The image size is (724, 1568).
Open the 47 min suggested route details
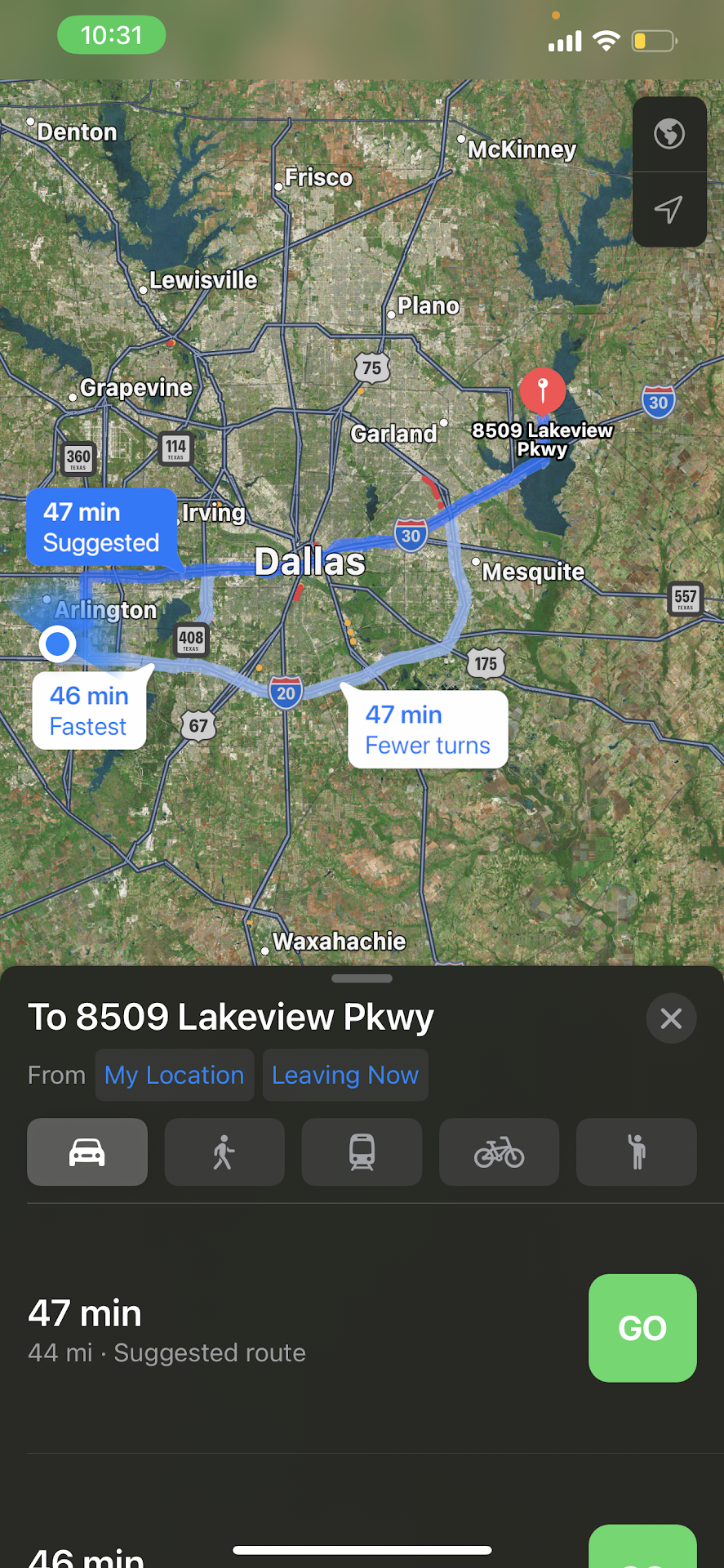tap(245, 1330)
